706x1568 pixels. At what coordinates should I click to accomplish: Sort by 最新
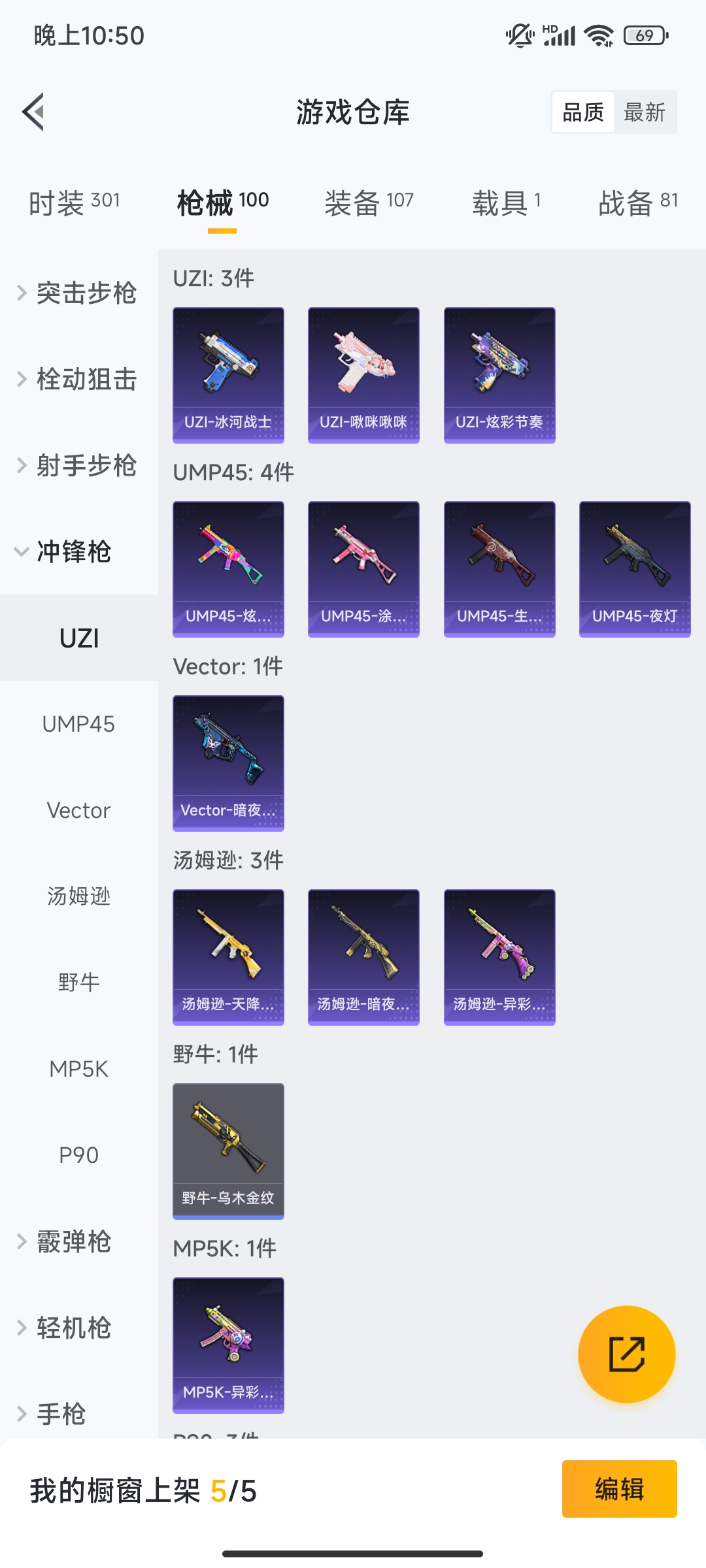click(644, 112)
